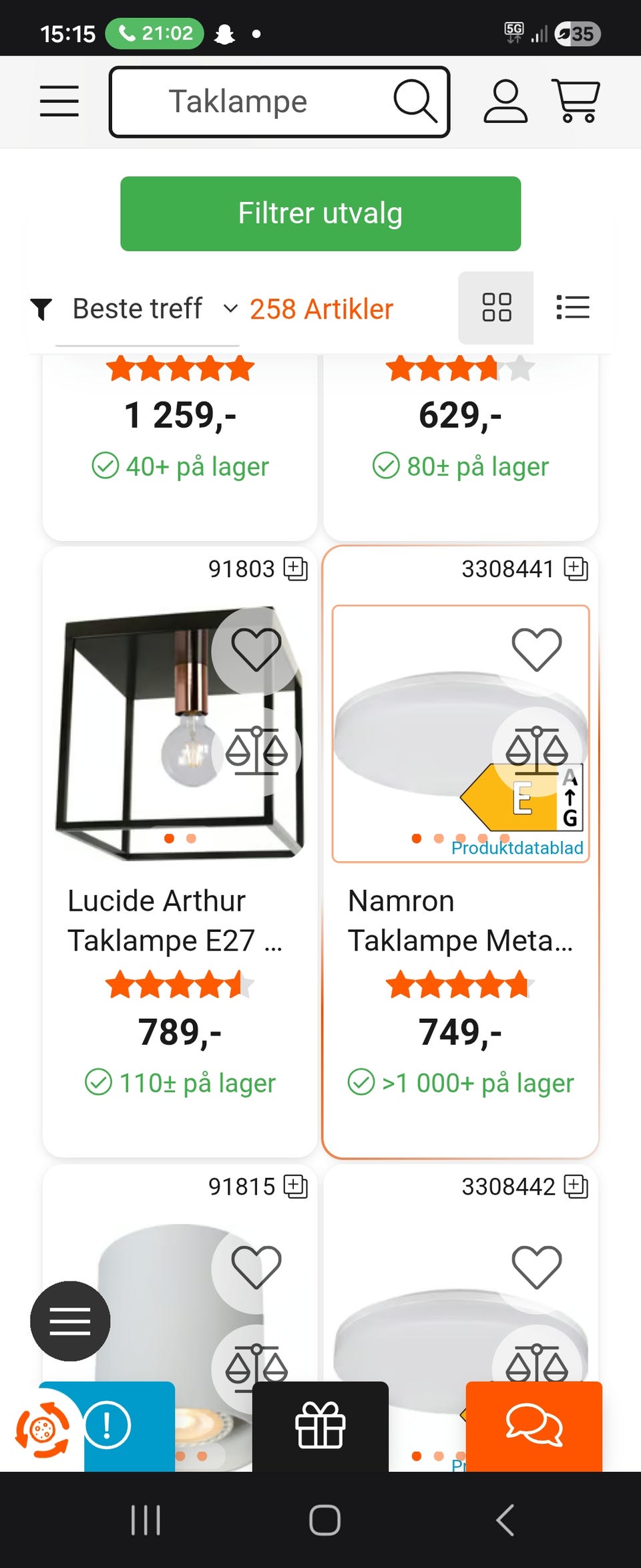
Task: Add Lucide Arthur Taklampe to favorites
Action: click(256, 649)
